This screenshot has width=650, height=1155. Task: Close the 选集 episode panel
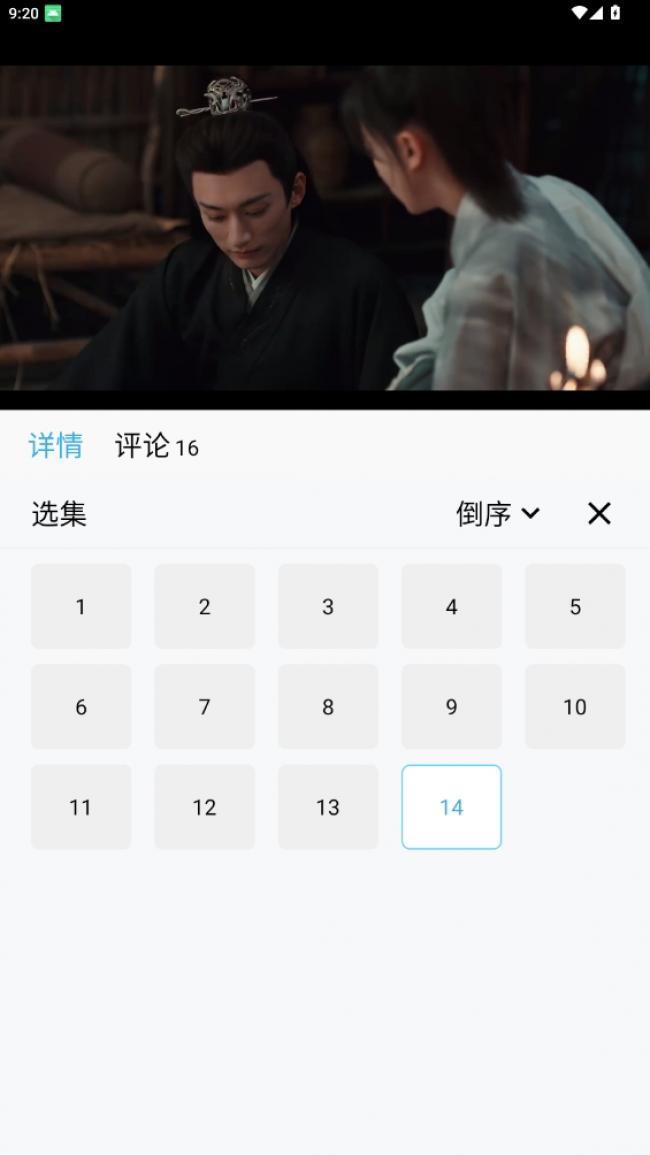599,513
